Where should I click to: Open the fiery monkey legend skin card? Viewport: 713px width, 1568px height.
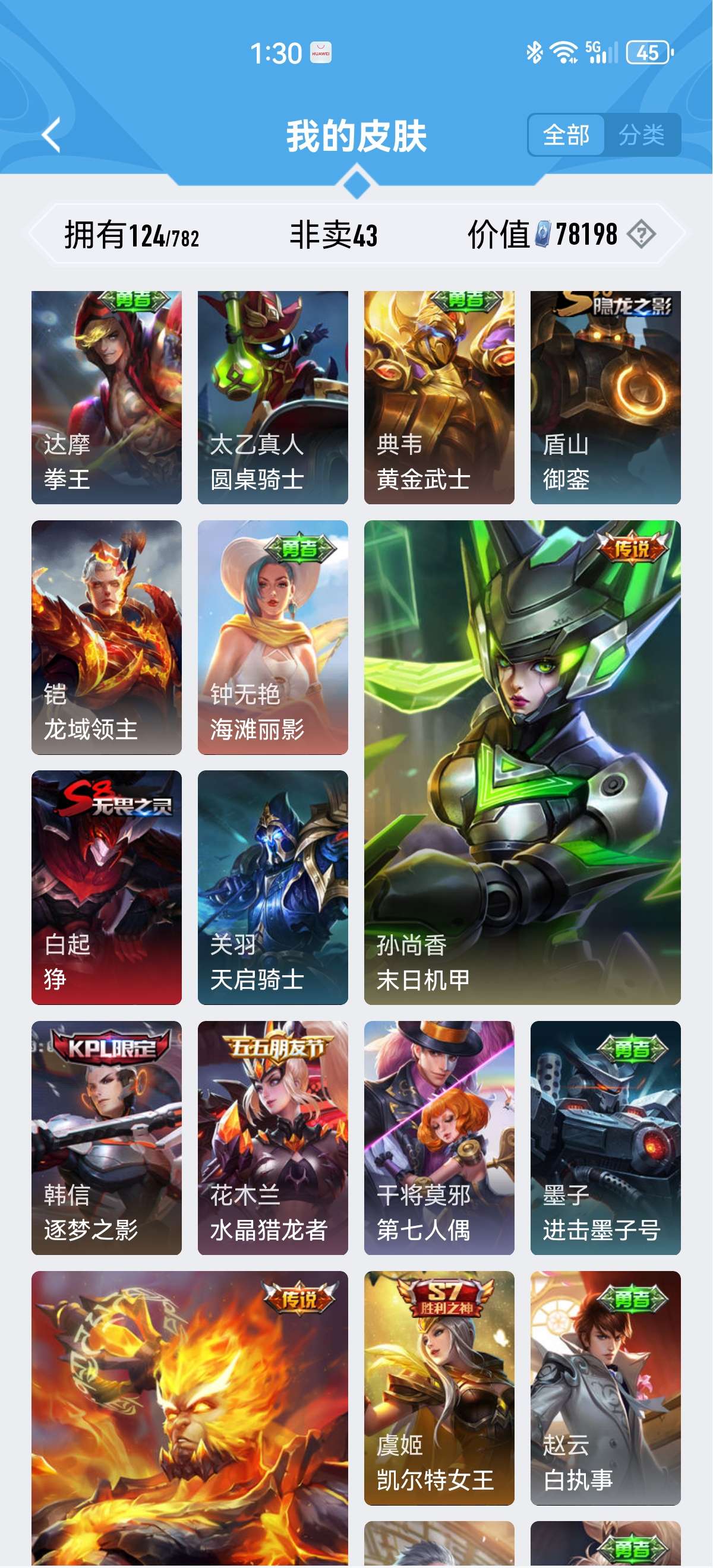(x=190, y=1418)
